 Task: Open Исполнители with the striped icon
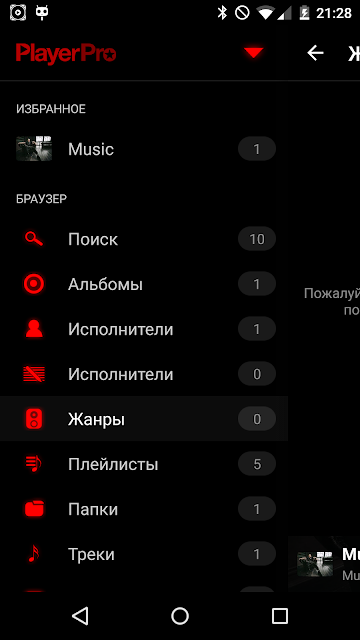(144, 374)
